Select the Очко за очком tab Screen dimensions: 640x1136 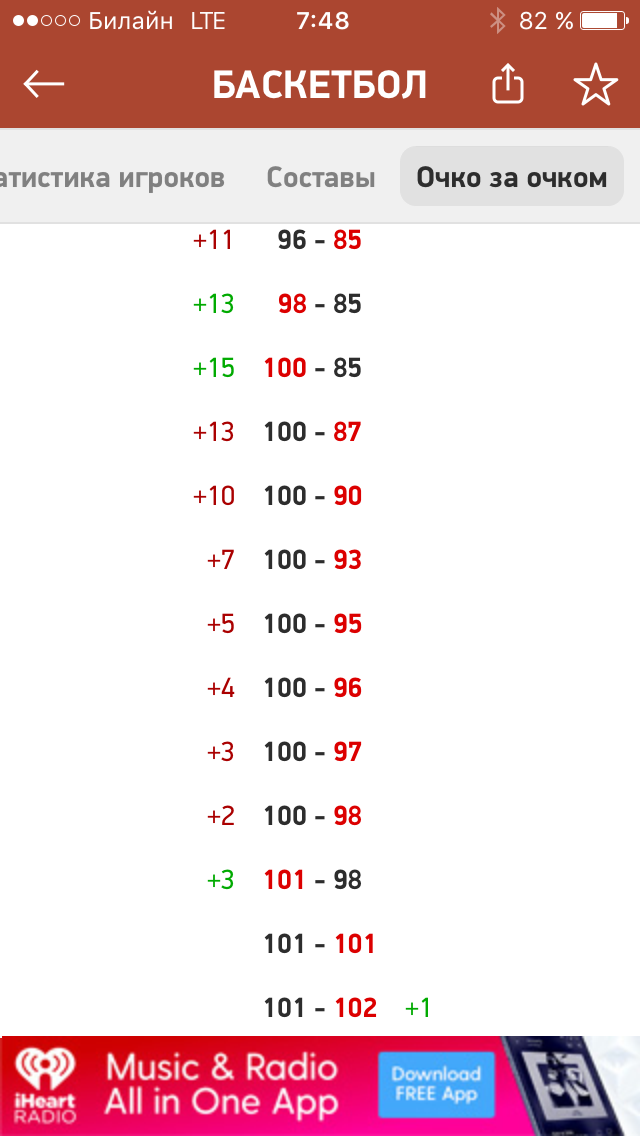tap(512, 177)
